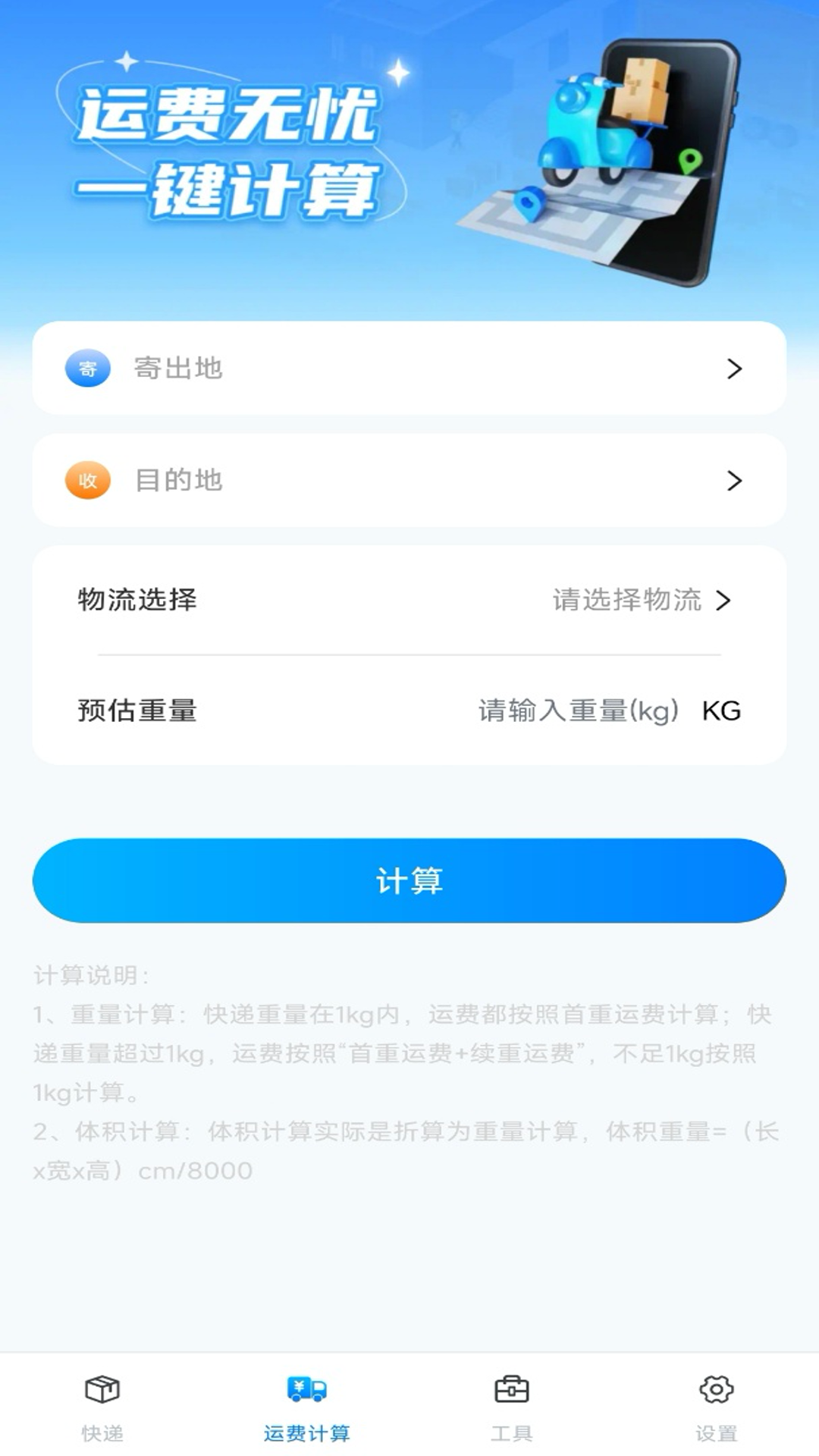Viewport: 819px width, 1456px height.
Task: Click the KG unit label
Action: coord(719,711)
